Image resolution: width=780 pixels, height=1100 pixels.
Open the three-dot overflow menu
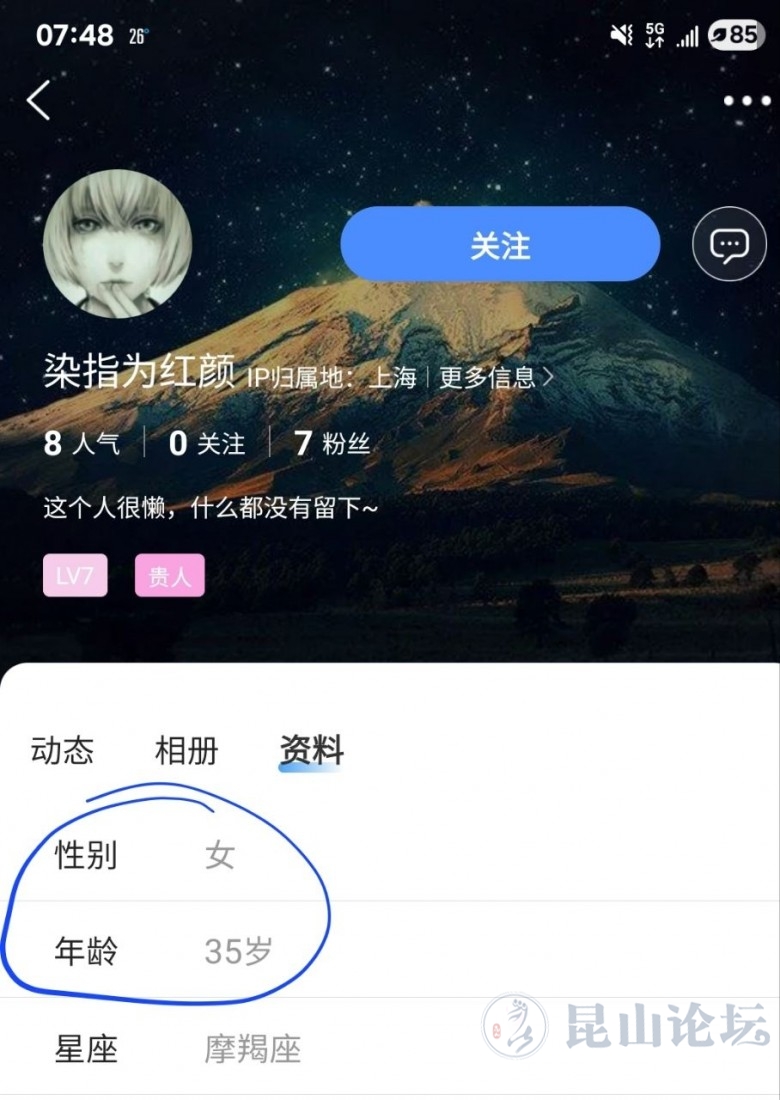746,101
